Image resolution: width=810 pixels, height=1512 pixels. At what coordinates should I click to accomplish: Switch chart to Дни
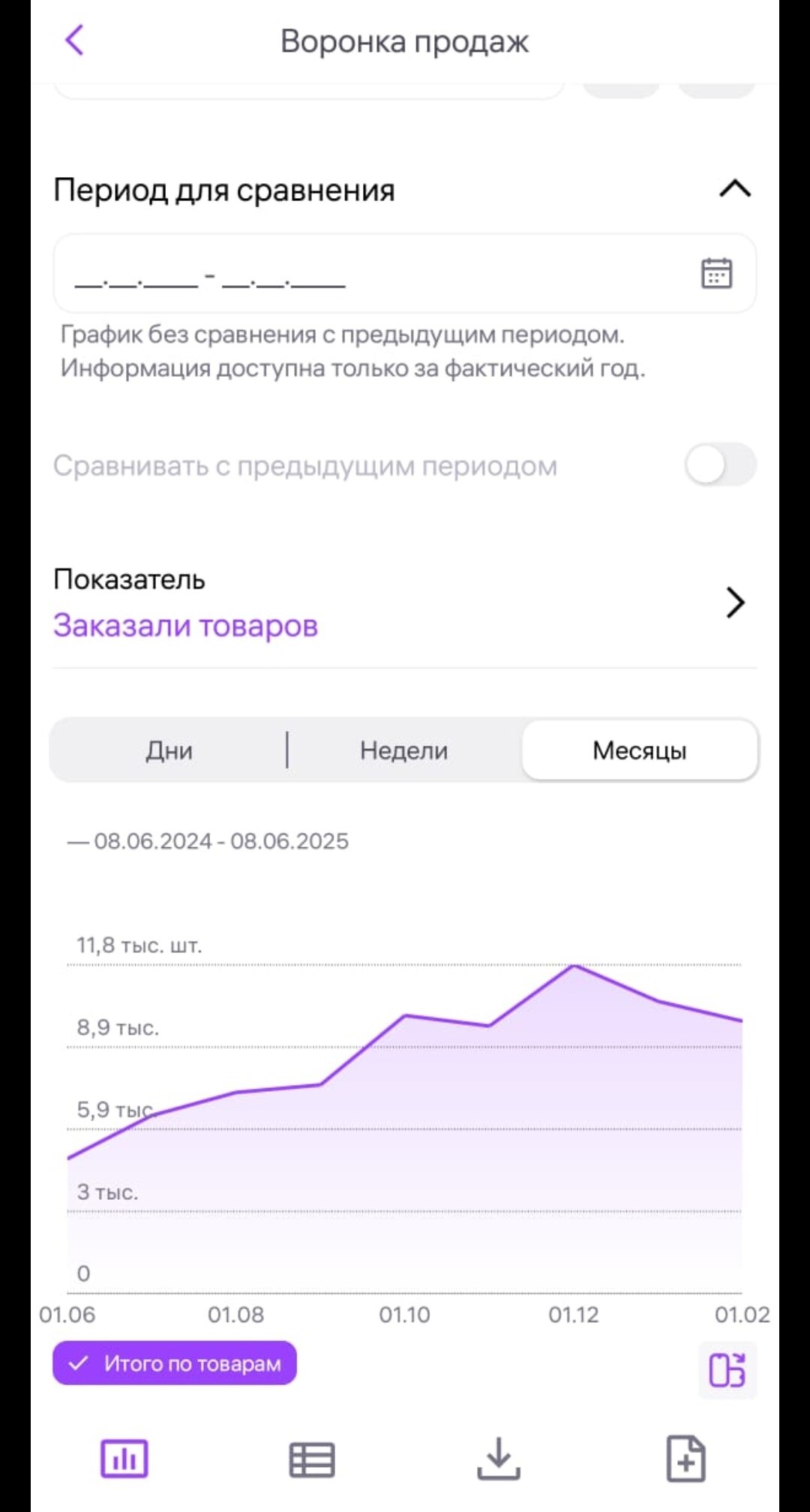[169, 750]
